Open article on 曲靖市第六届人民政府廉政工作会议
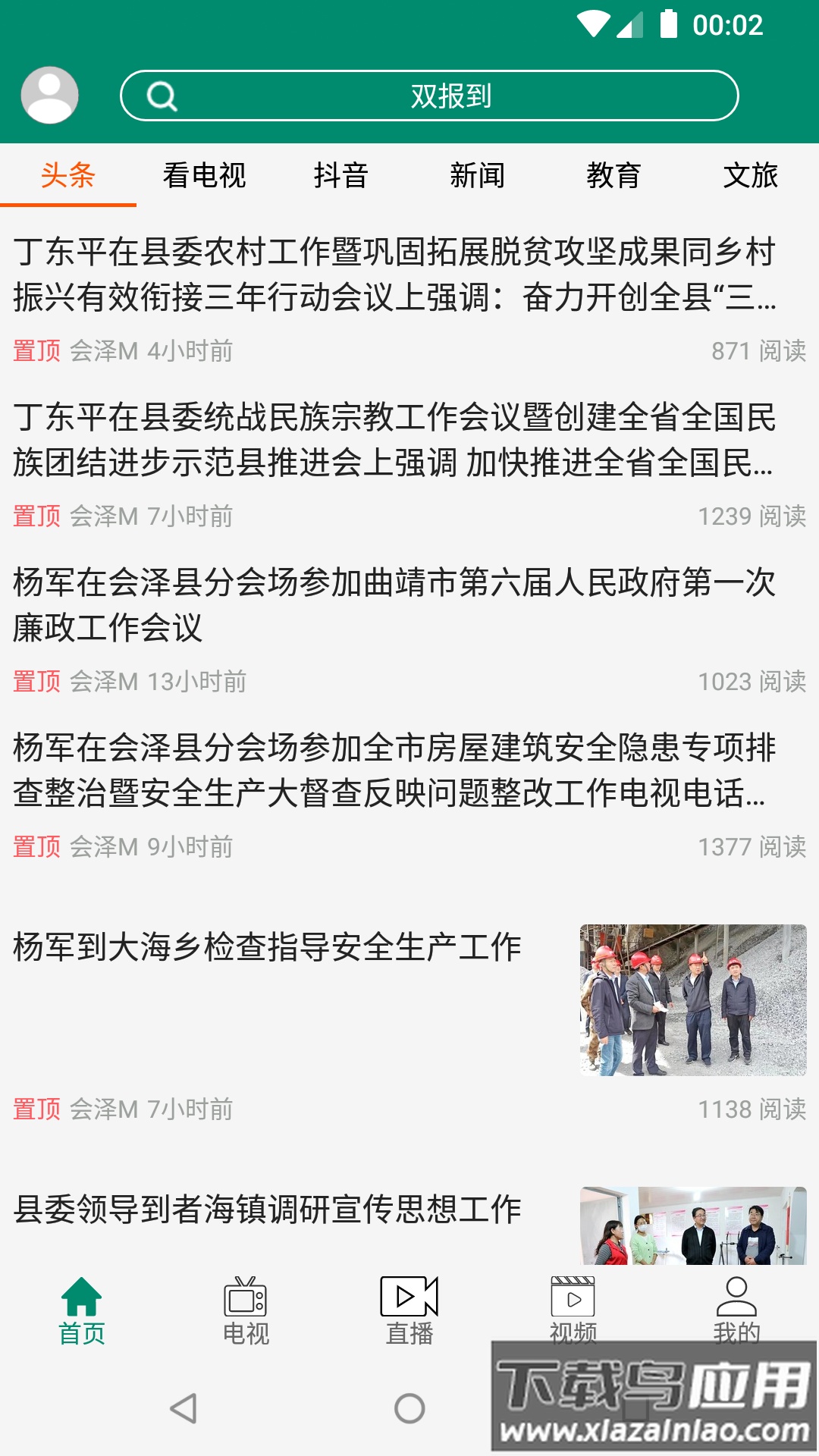 coord(394,604)
